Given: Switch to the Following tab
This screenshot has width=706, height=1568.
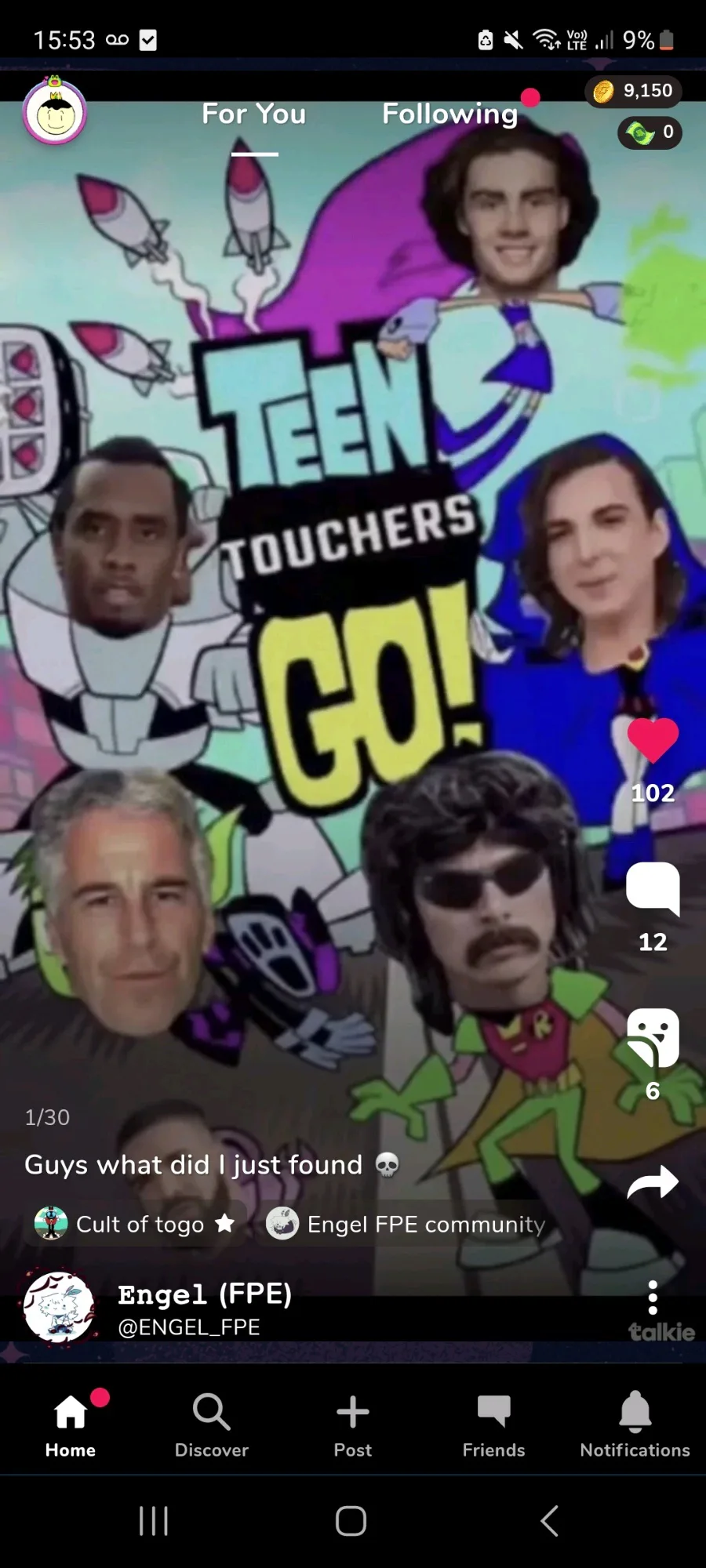Looking at the screenshot, I should (450, 114).
